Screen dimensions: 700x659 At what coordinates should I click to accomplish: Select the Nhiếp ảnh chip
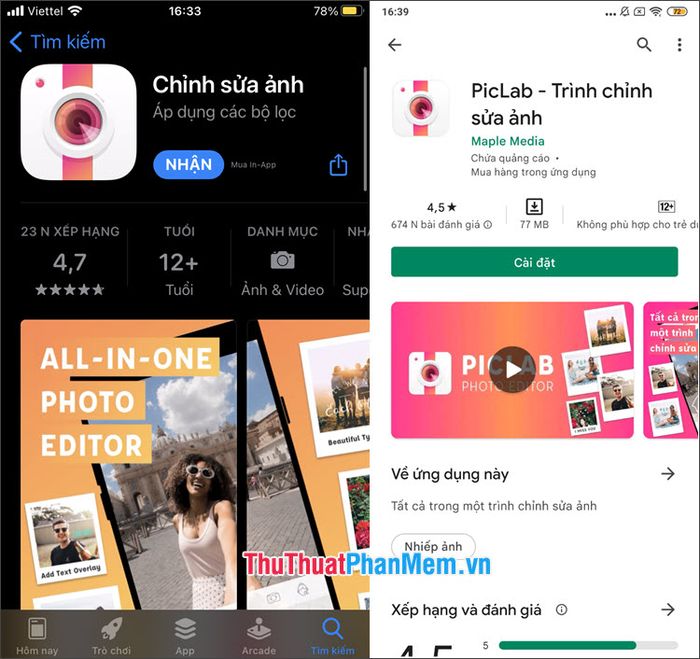[433, 547]
